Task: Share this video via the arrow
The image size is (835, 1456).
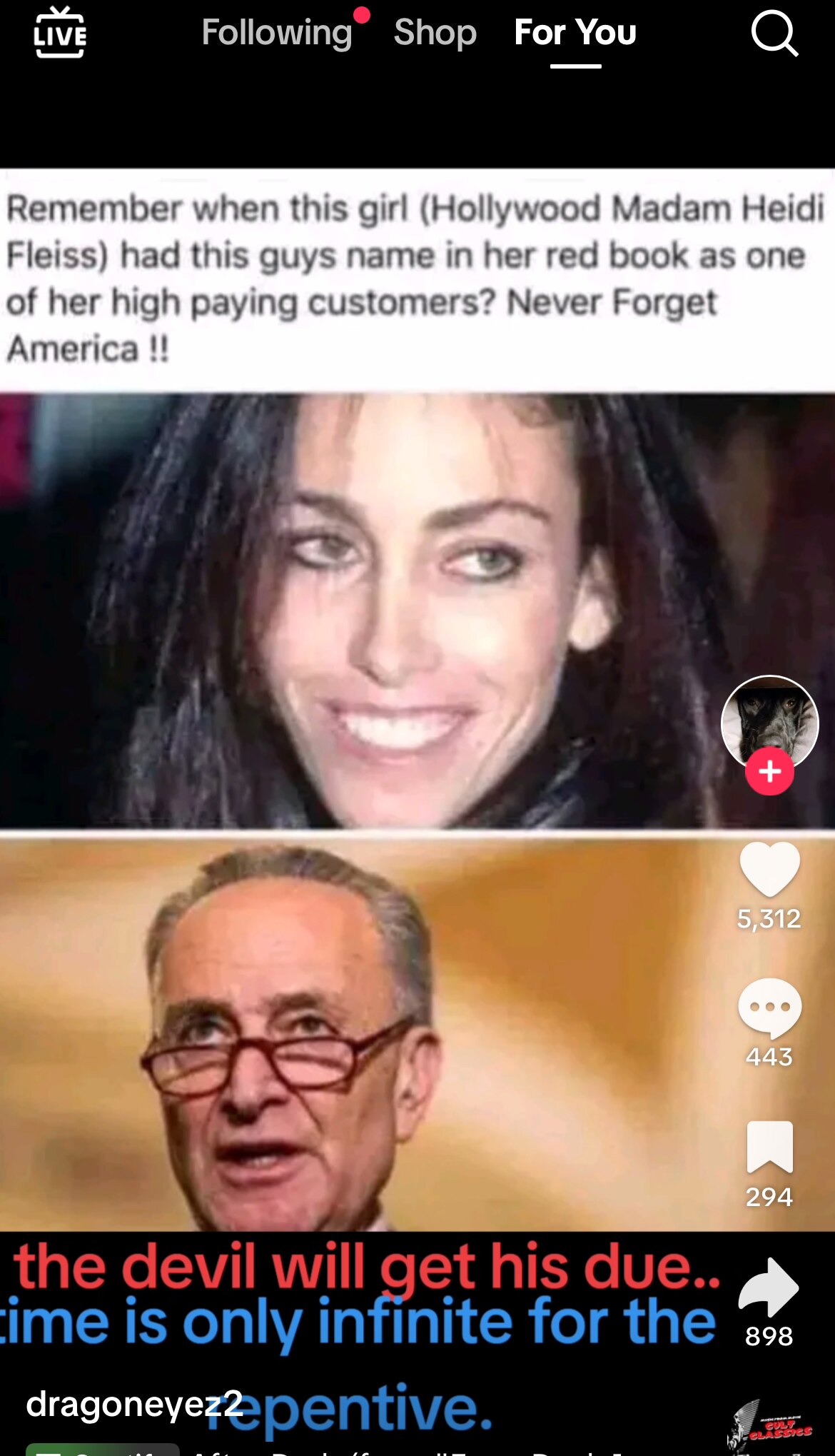Action: click(769, 1287)
